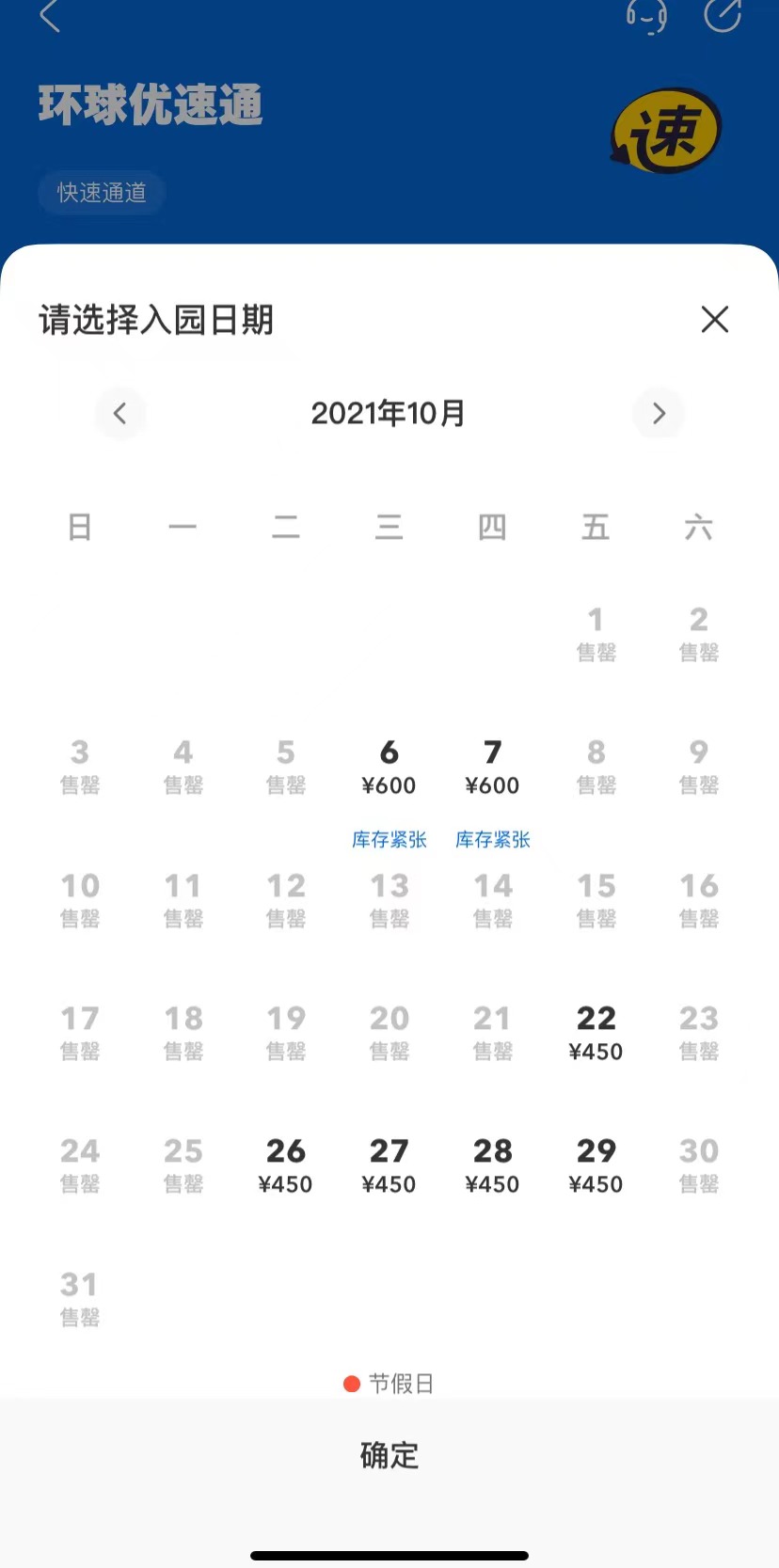The image size is (779, 1568).
Task: Tap the back arrow at top
Action: (x=50, y=15)
